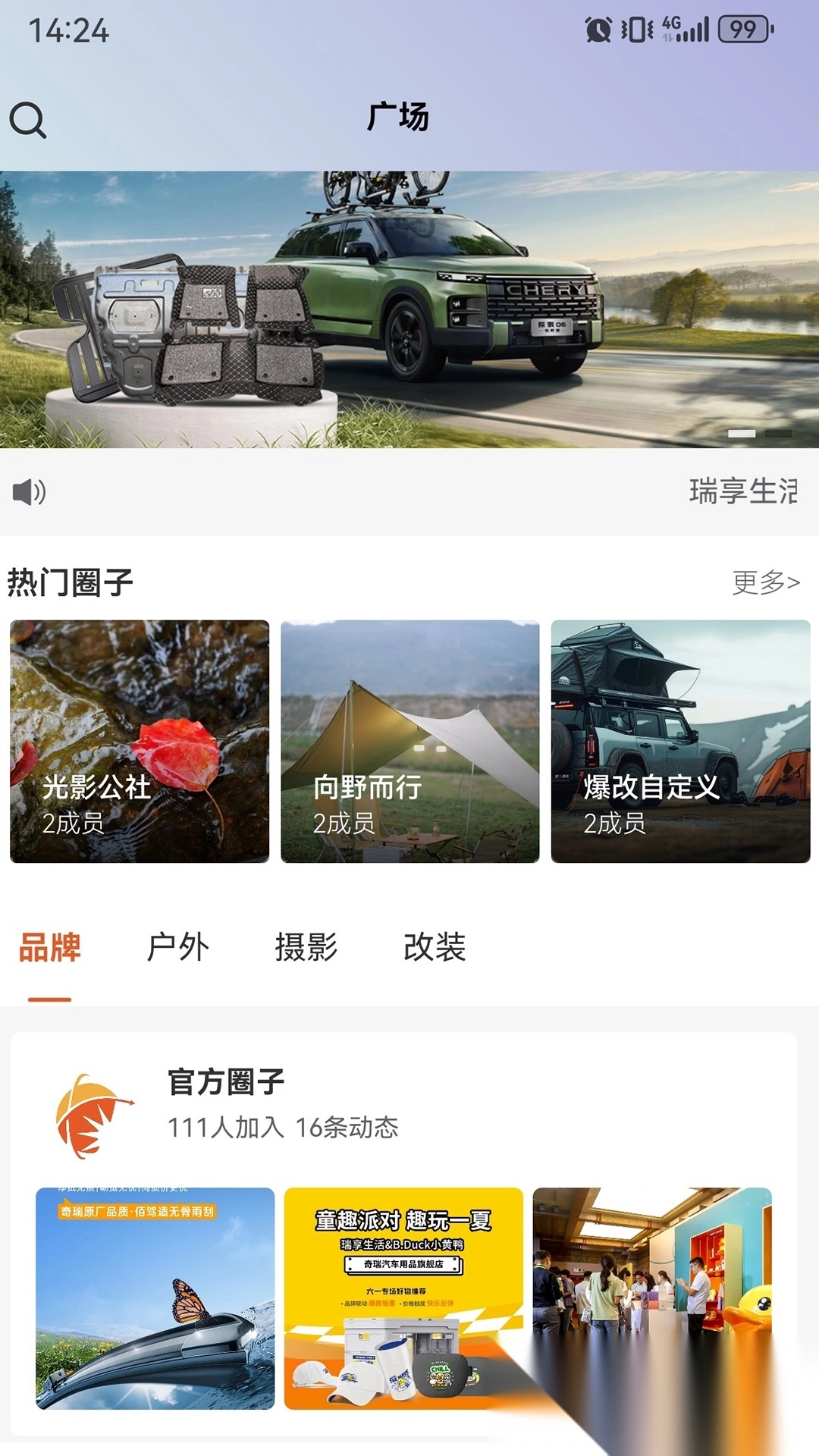Enter the 向野而行 circle card
The height and width of the screenshot is (1456, 819).
409,741
